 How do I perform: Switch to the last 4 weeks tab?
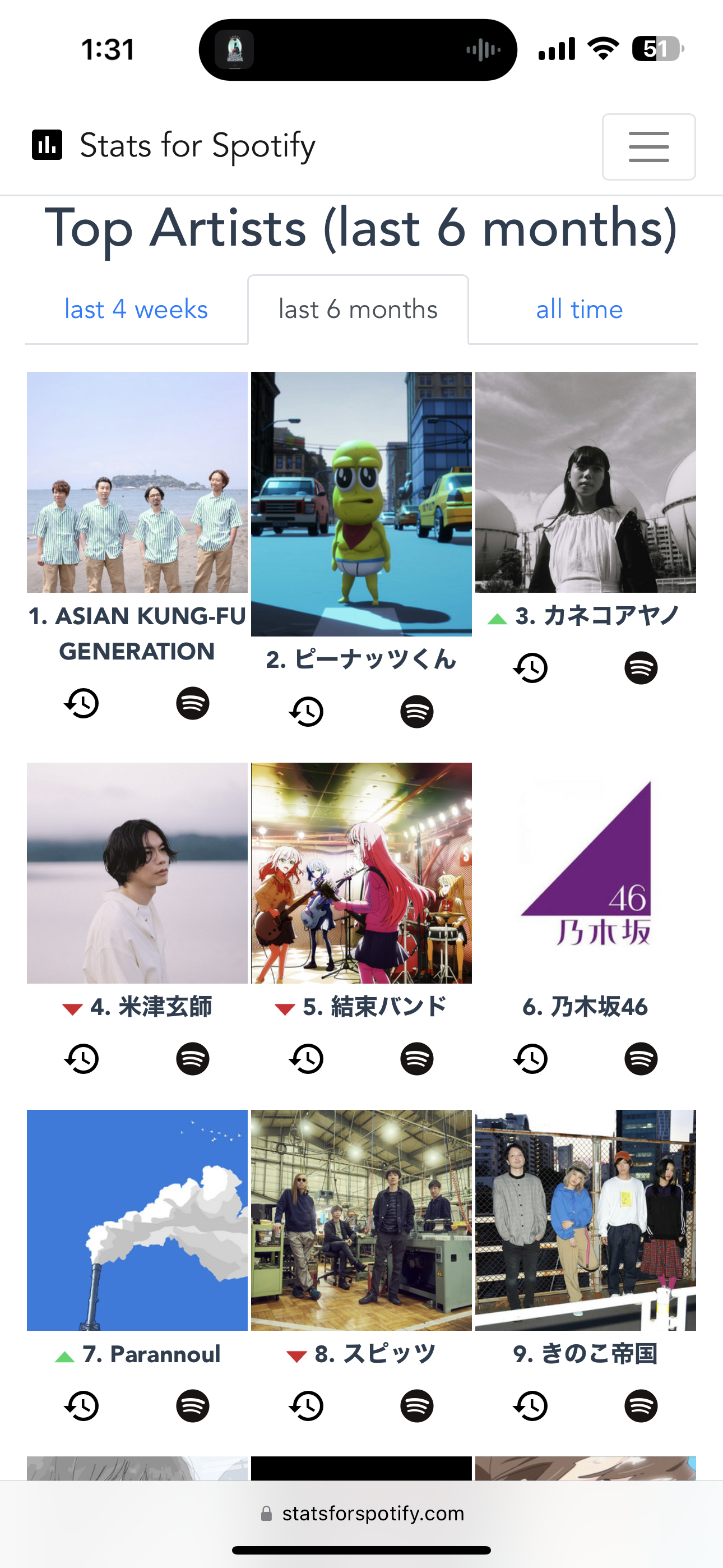[136, 310]
